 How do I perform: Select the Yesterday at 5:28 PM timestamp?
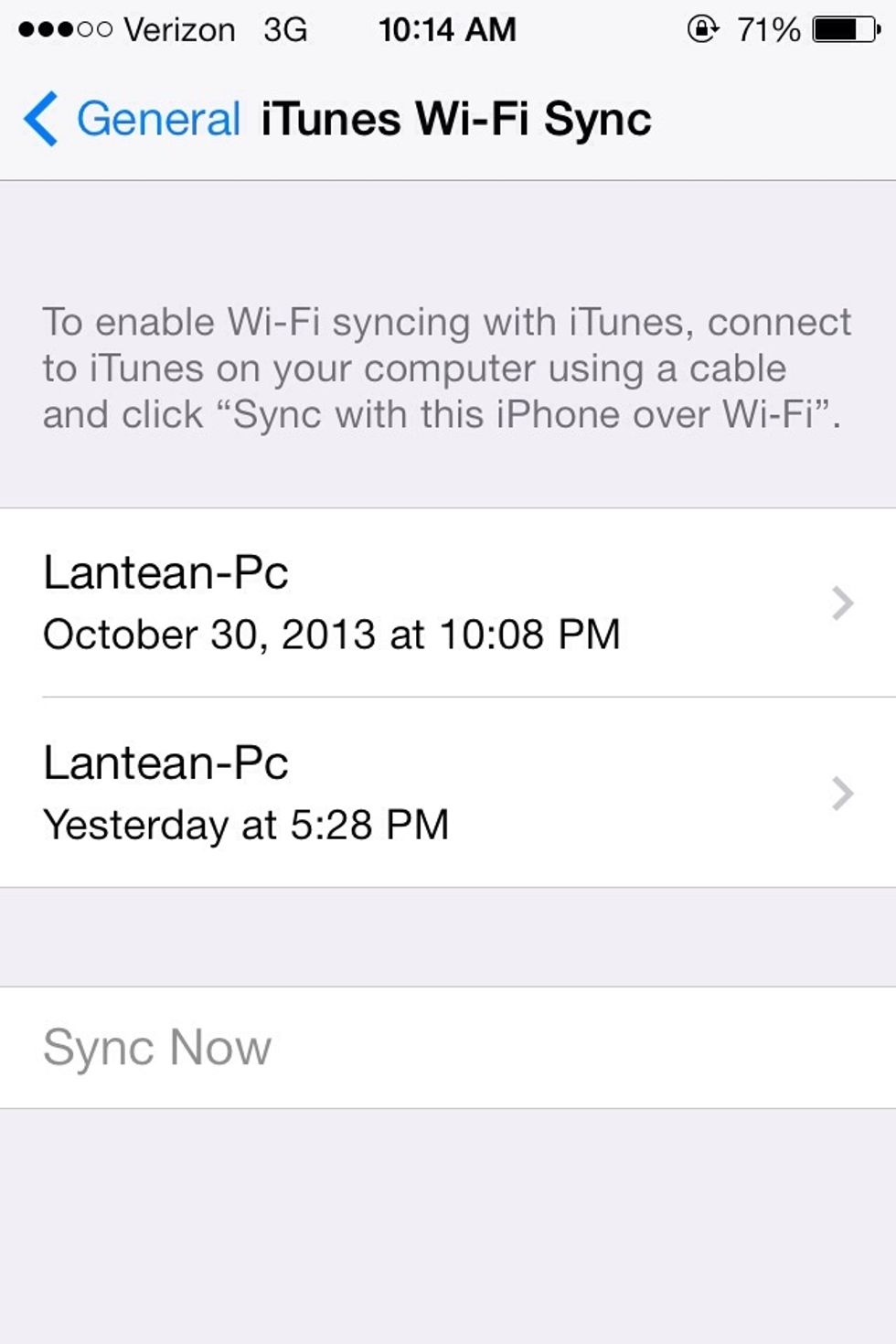click(x=247, y=823)
